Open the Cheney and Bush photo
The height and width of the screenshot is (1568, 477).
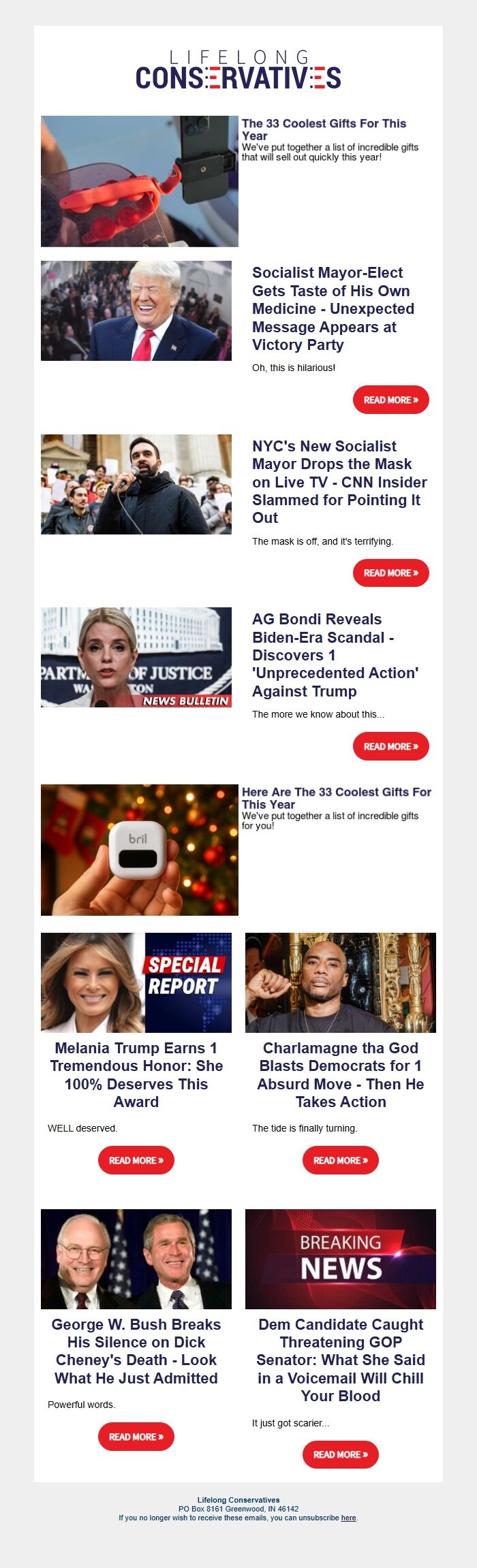(x=136, y=1259)
